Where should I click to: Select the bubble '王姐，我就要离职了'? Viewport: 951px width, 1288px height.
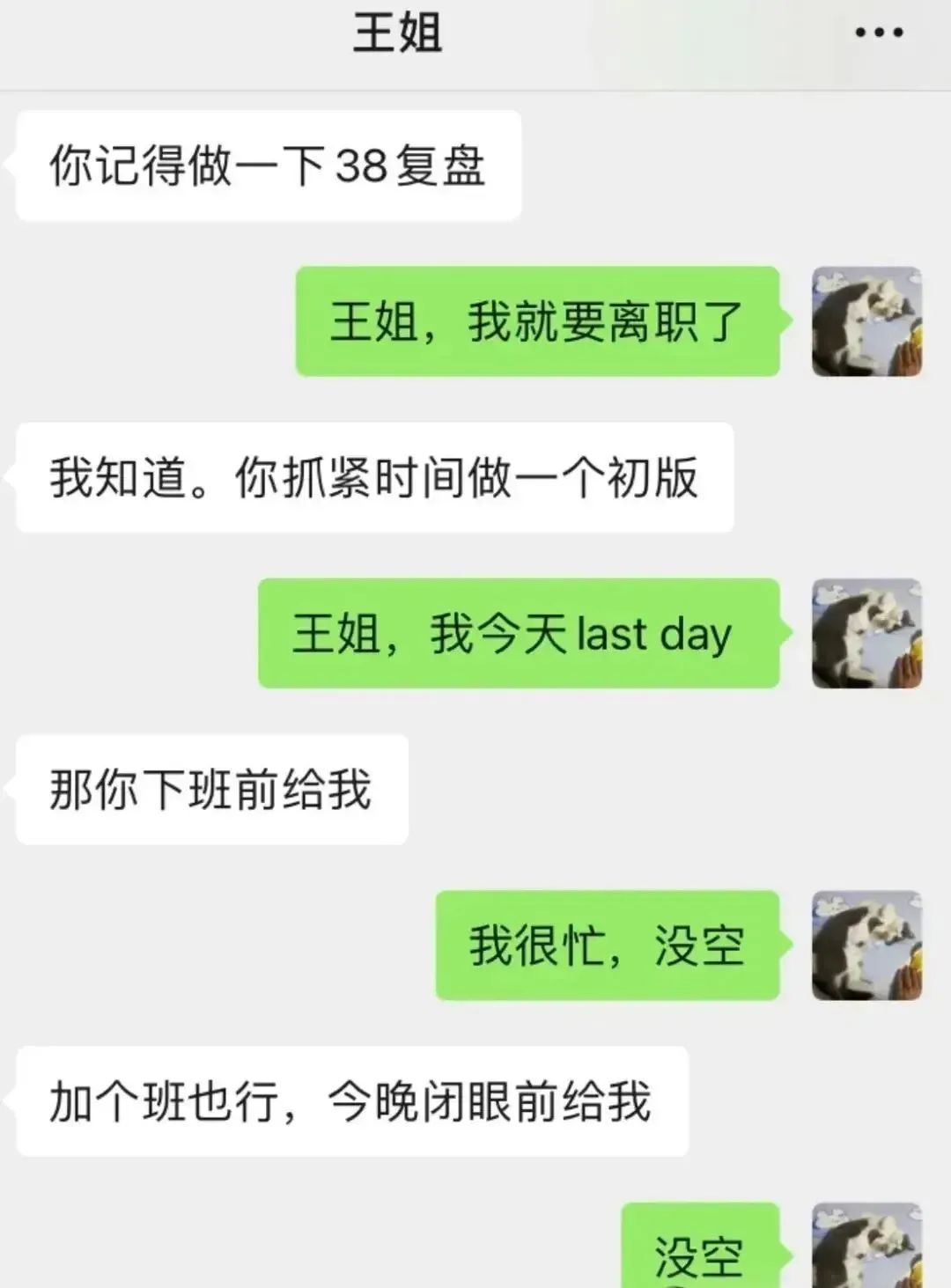[537, 324]
